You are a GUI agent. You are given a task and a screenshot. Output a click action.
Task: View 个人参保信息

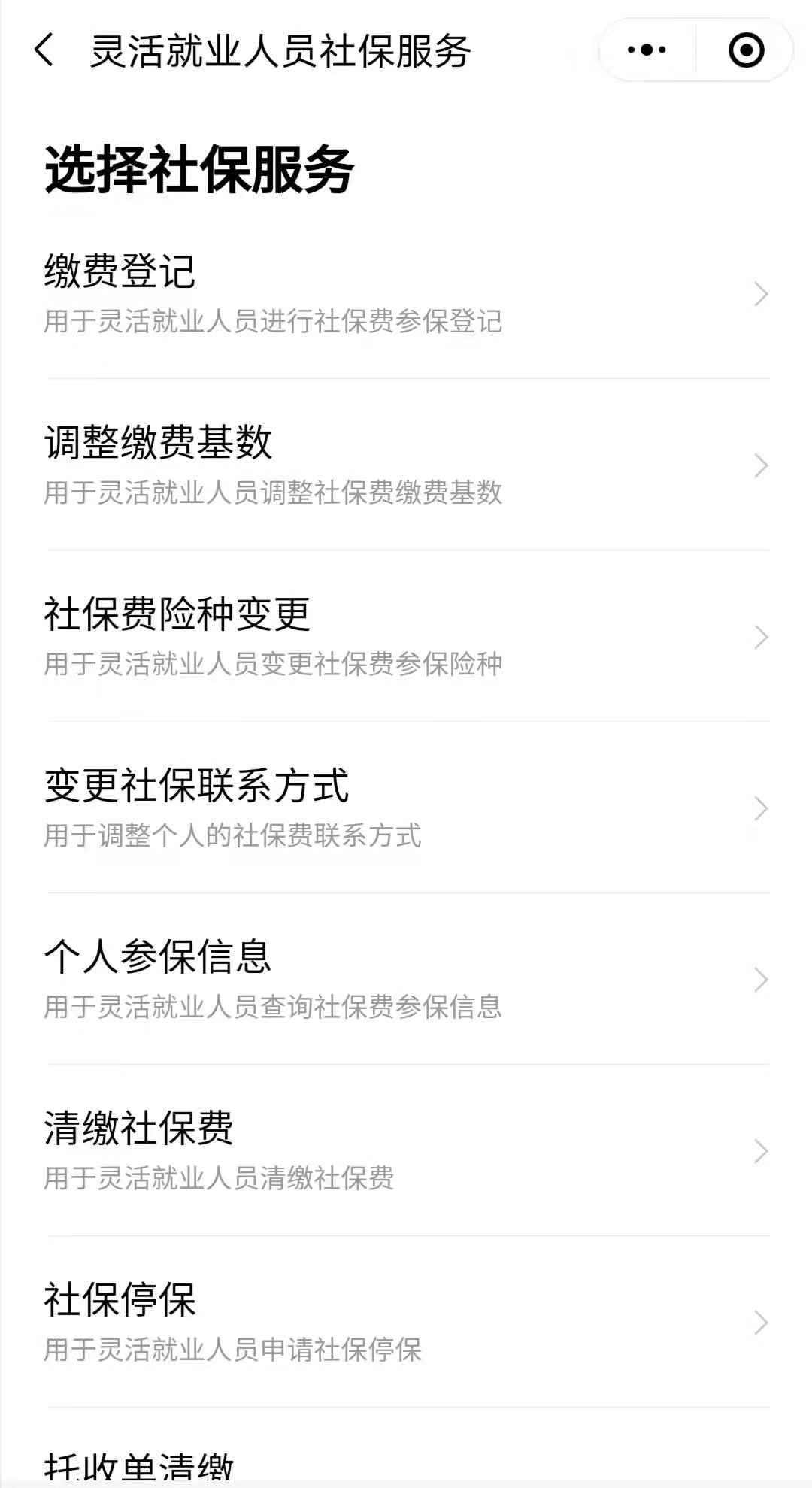pyautogui.click(x=406, y=979)
